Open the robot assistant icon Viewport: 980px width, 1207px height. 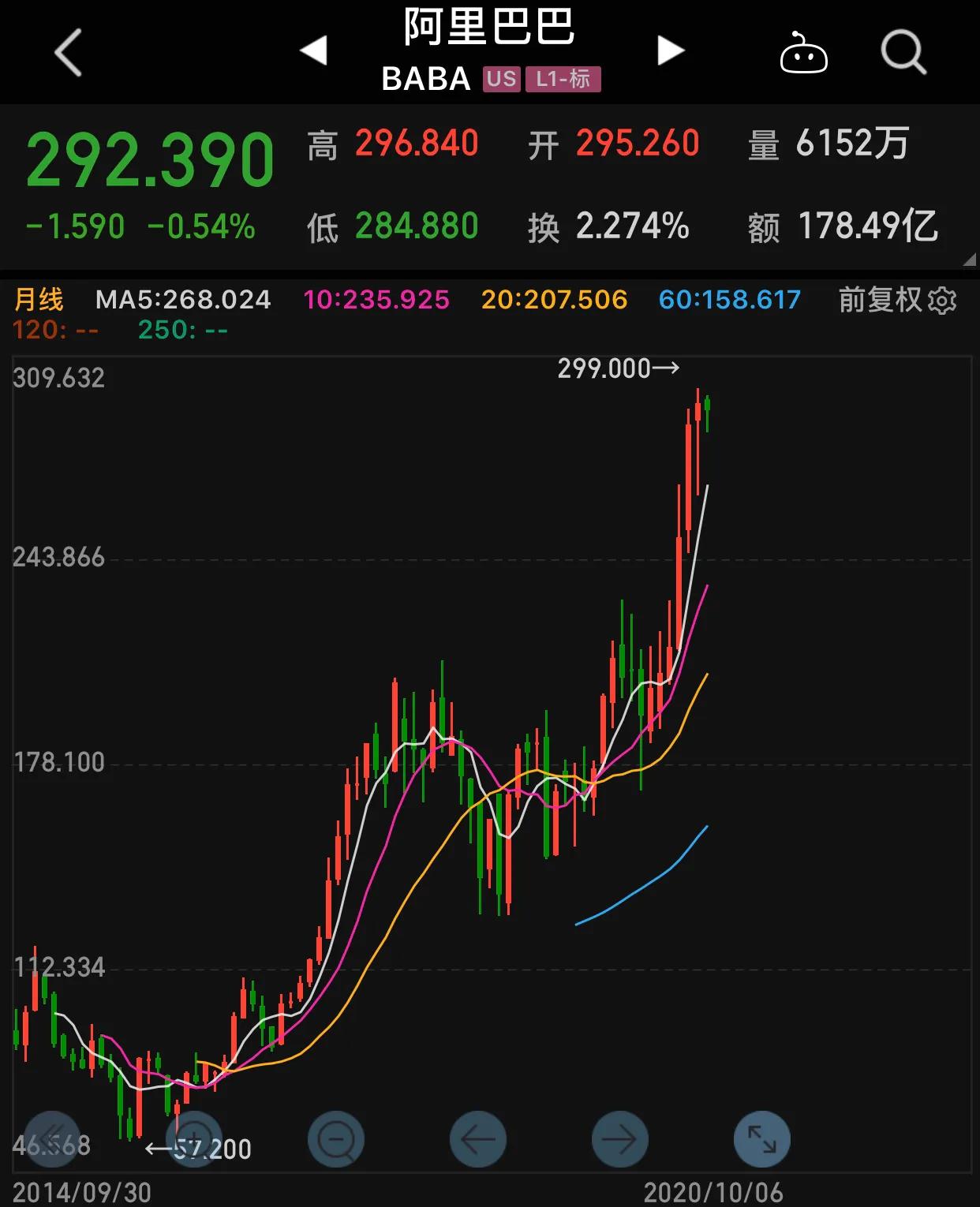point(803,54)
